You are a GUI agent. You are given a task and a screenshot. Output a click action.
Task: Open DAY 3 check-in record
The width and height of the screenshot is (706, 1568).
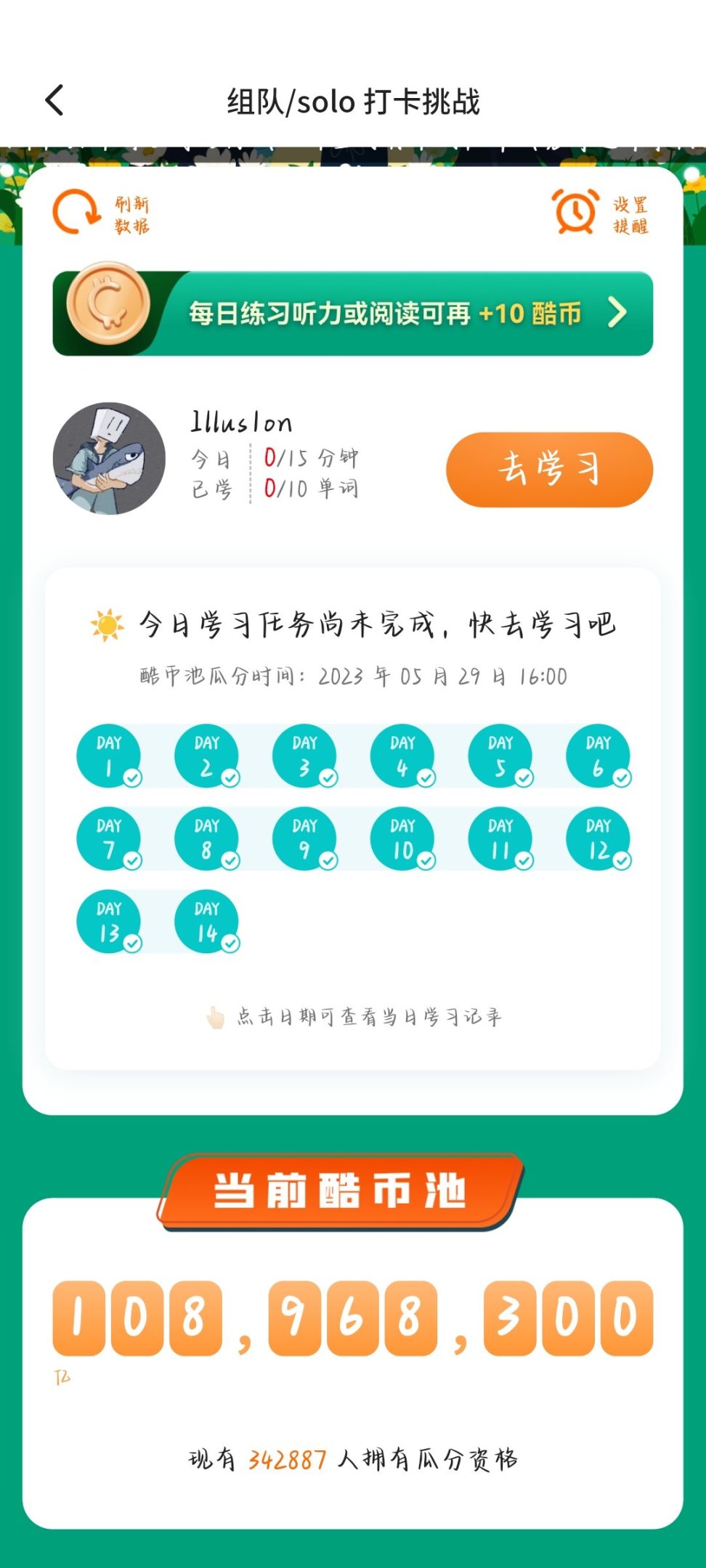tap(304, 756)
